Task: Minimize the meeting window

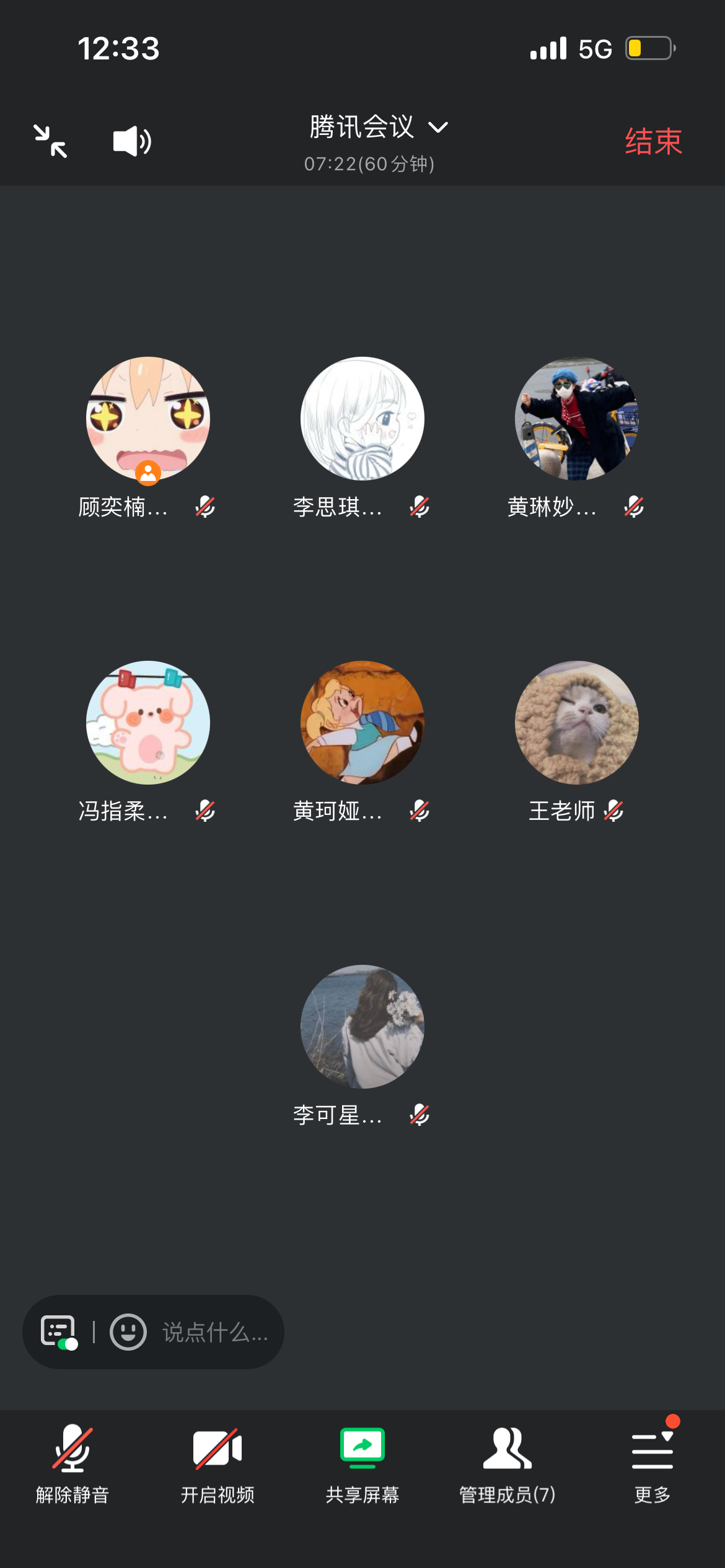Action: point(50,141)
